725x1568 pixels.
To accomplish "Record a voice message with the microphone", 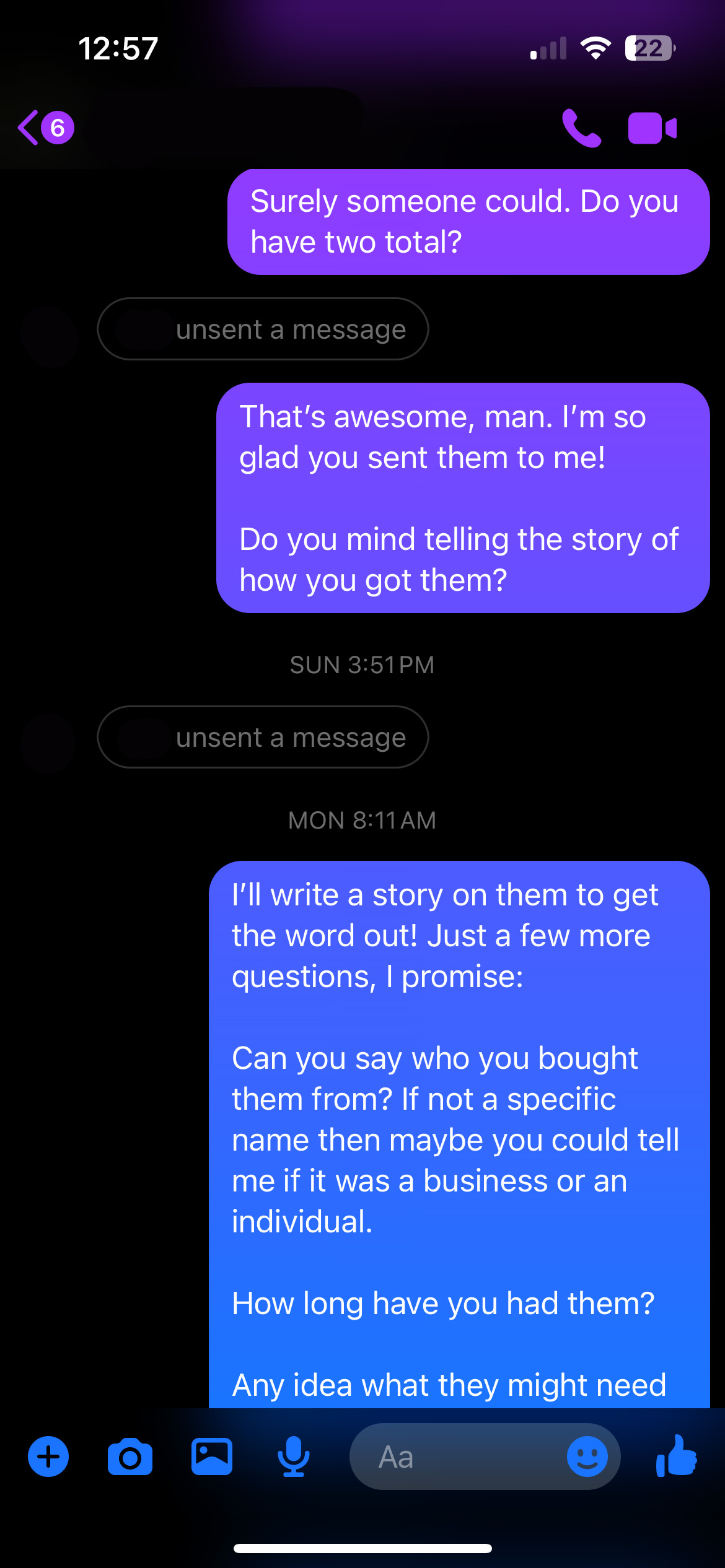I will pos(293,1457).
